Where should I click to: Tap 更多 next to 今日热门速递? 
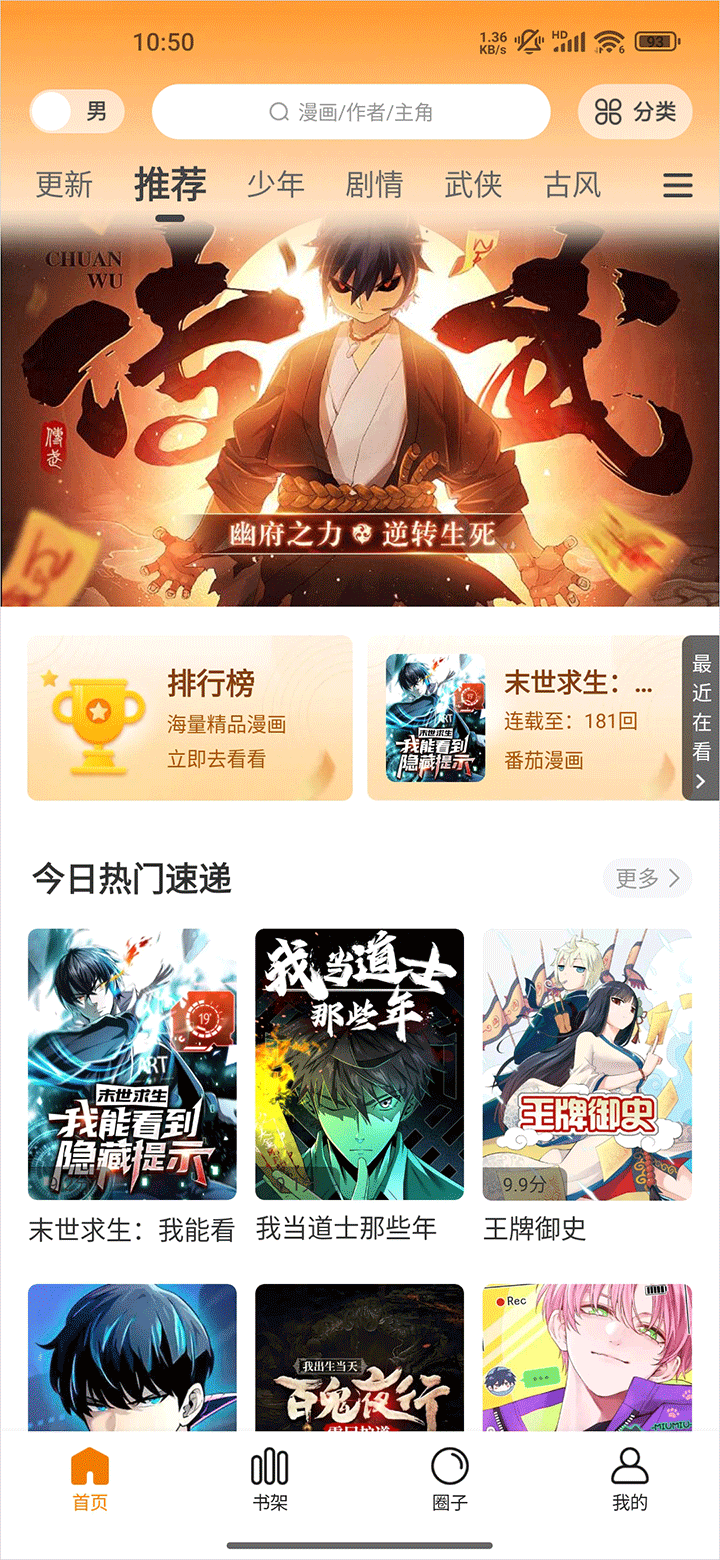pos(648,878)
